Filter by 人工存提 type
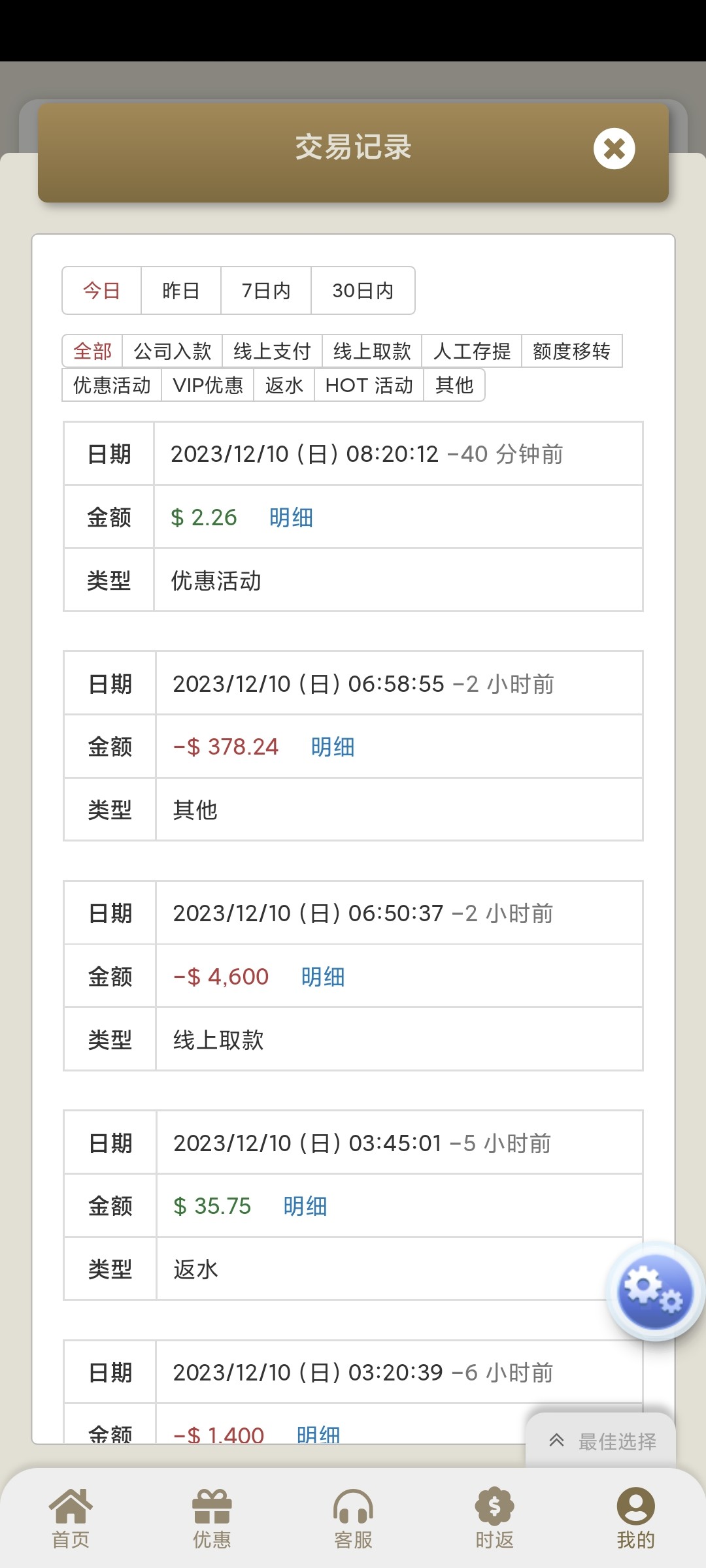 click(471, 351)
